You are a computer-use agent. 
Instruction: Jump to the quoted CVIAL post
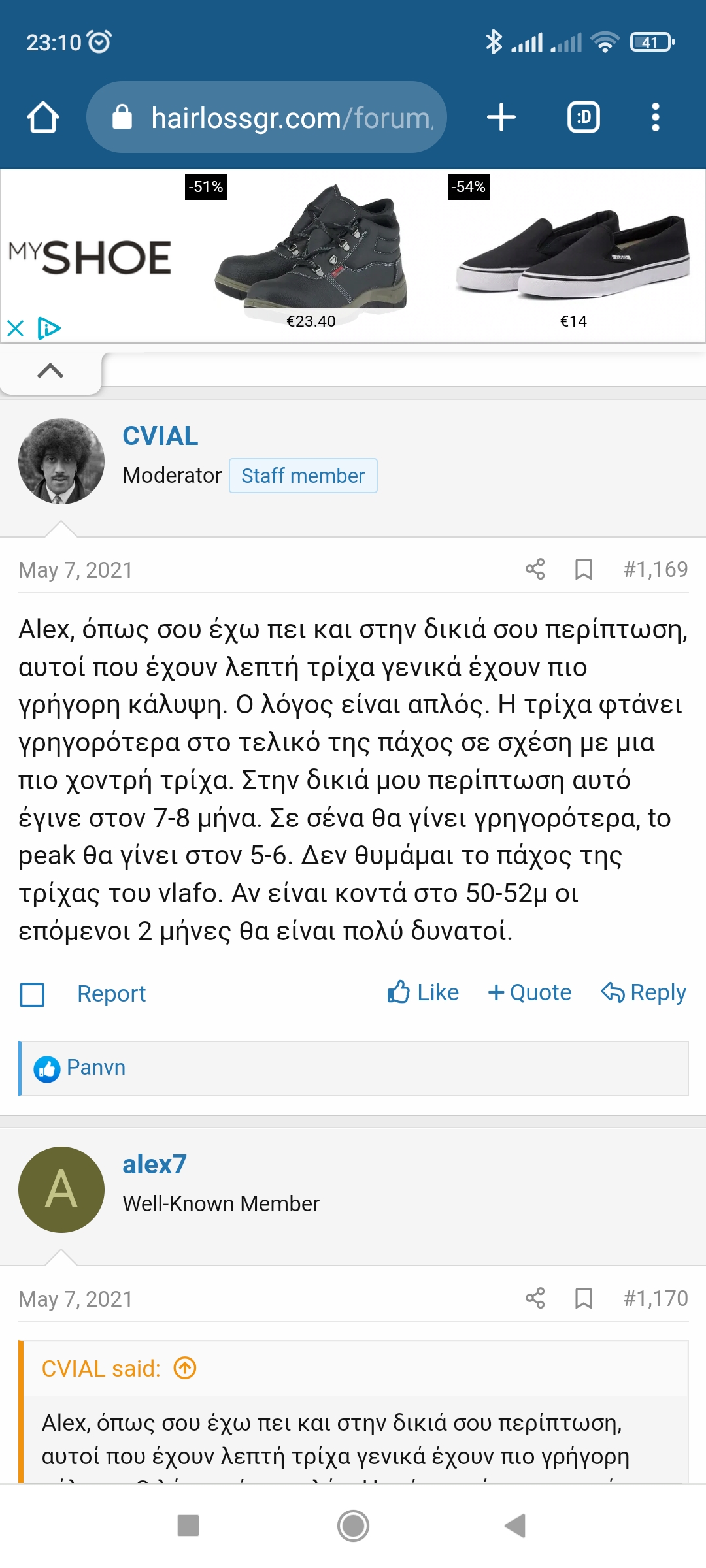click(x=185, y=1367)
